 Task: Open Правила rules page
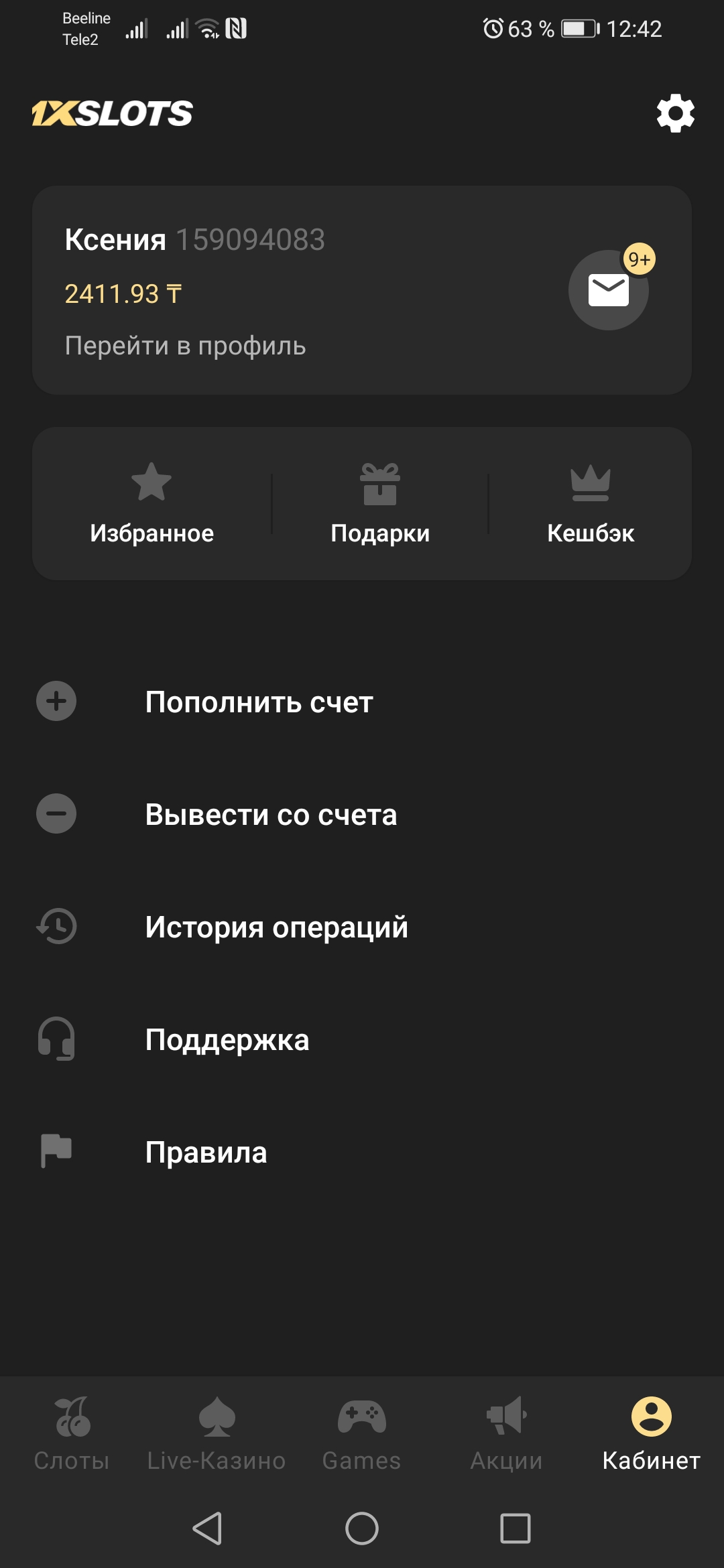206,1153
